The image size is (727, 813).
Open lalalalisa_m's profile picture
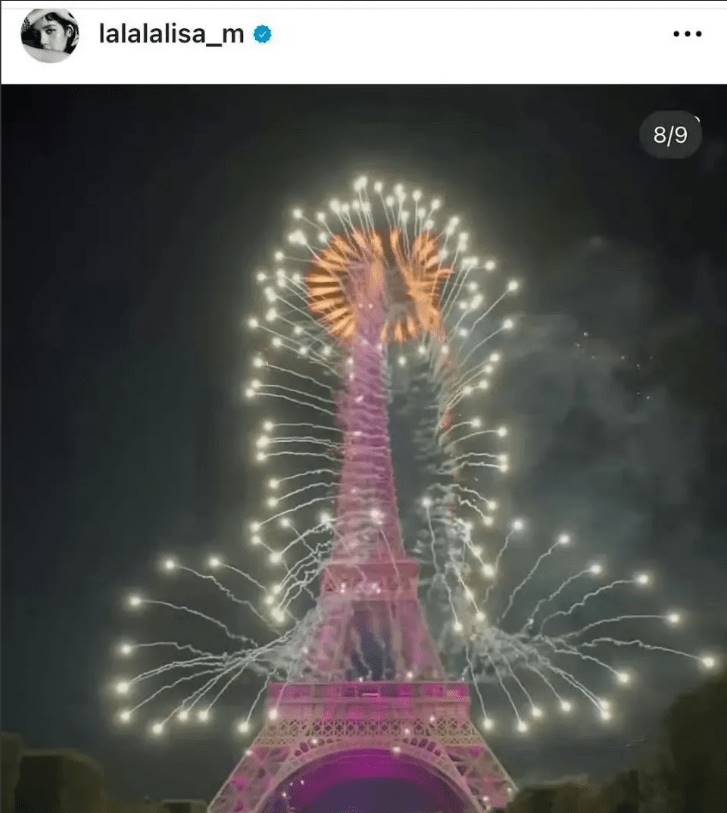tap(49, 35)
